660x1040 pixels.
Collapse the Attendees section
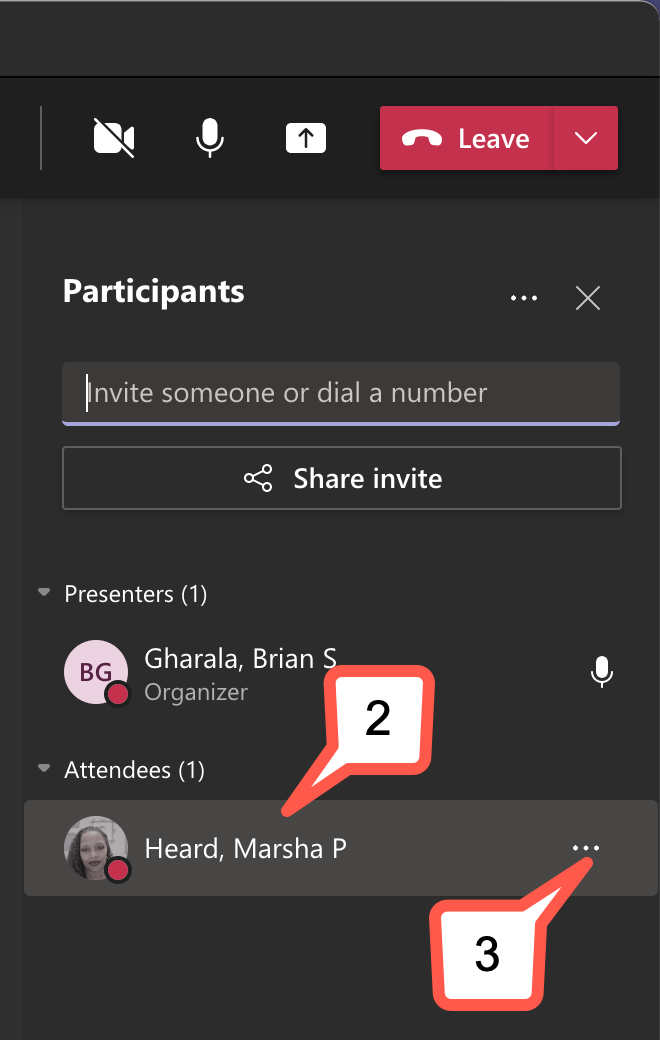point(44,769)
